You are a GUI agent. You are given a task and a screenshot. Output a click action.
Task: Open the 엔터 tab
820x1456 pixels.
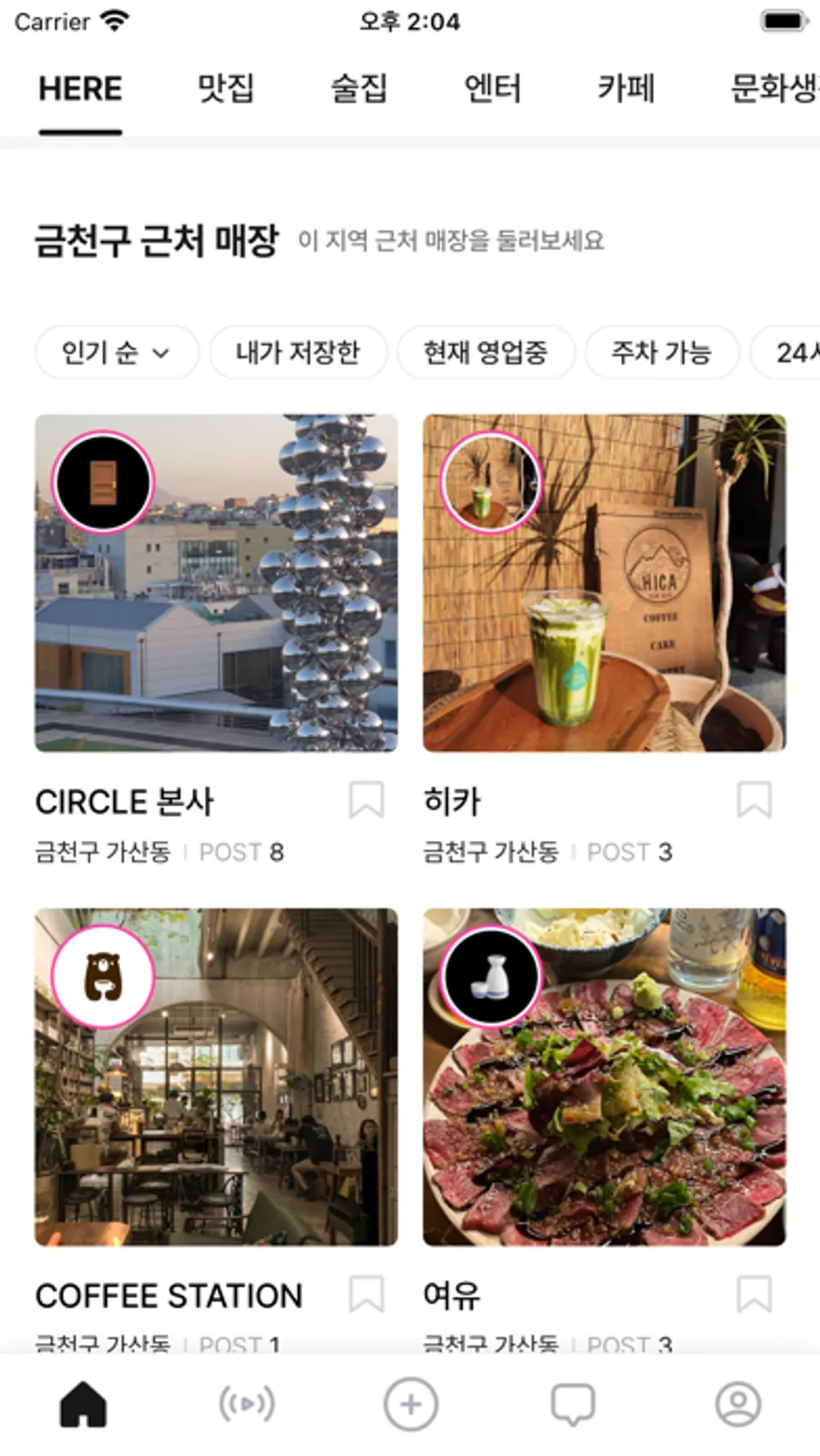pyautogui.click(x=492, y=88)
